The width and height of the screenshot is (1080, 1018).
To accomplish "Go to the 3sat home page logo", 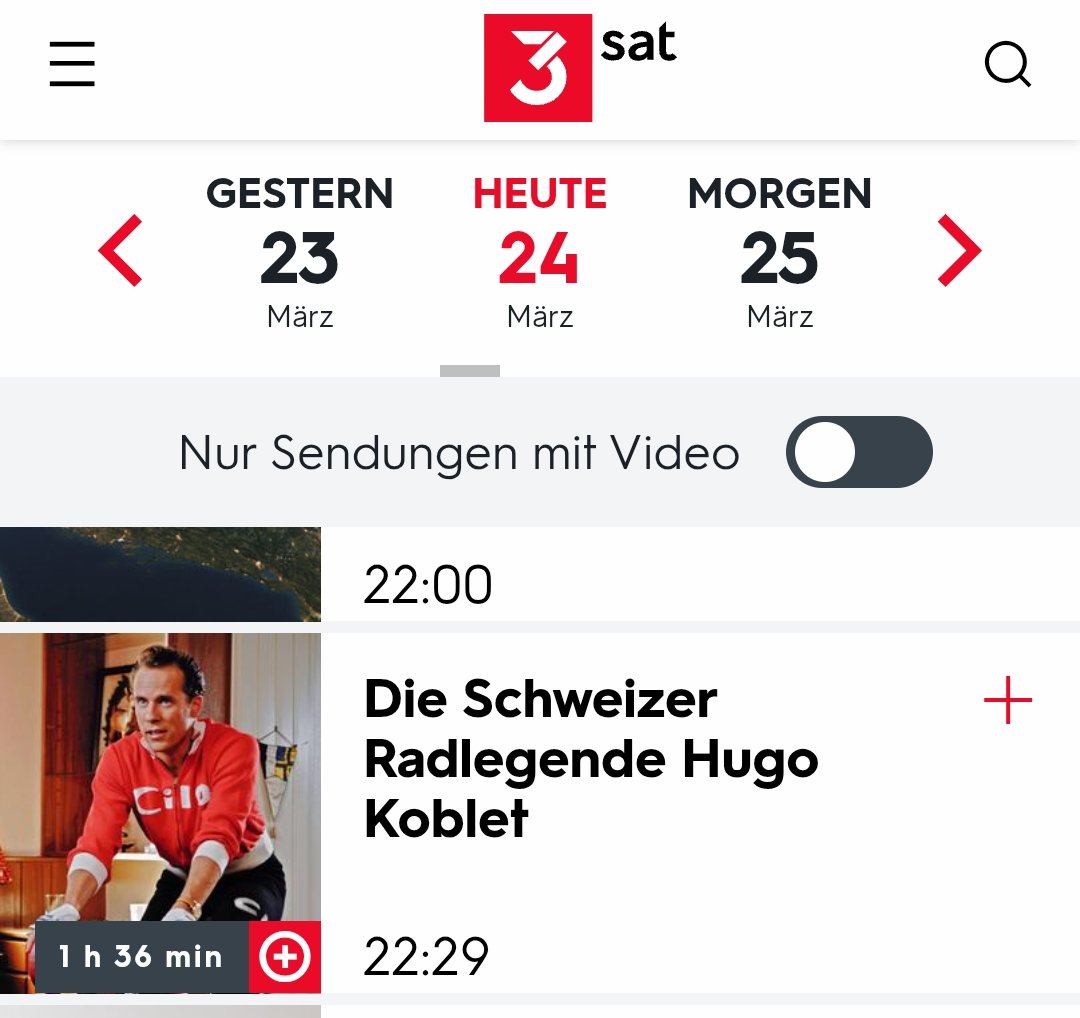I will pos(579,66).
